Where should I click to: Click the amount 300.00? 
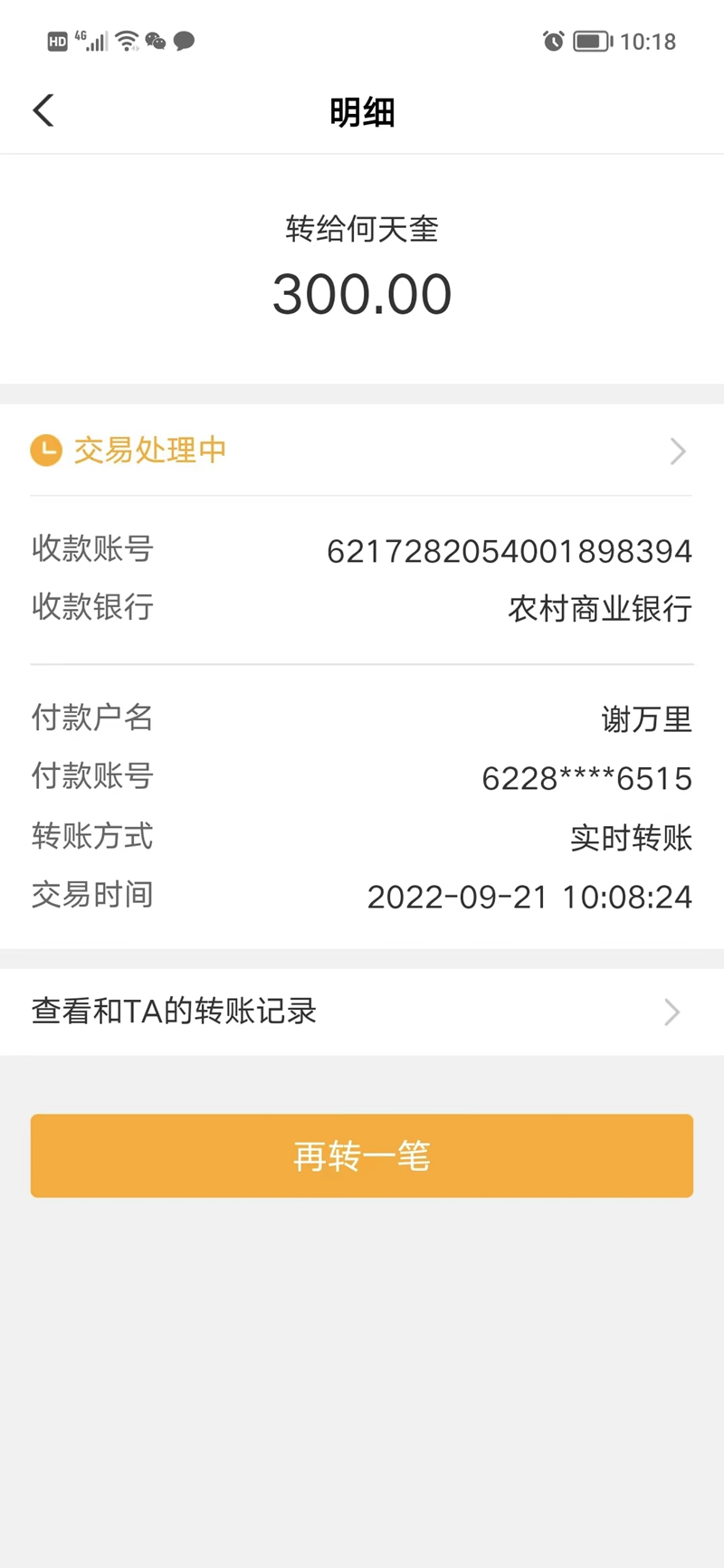coord(362,292)
